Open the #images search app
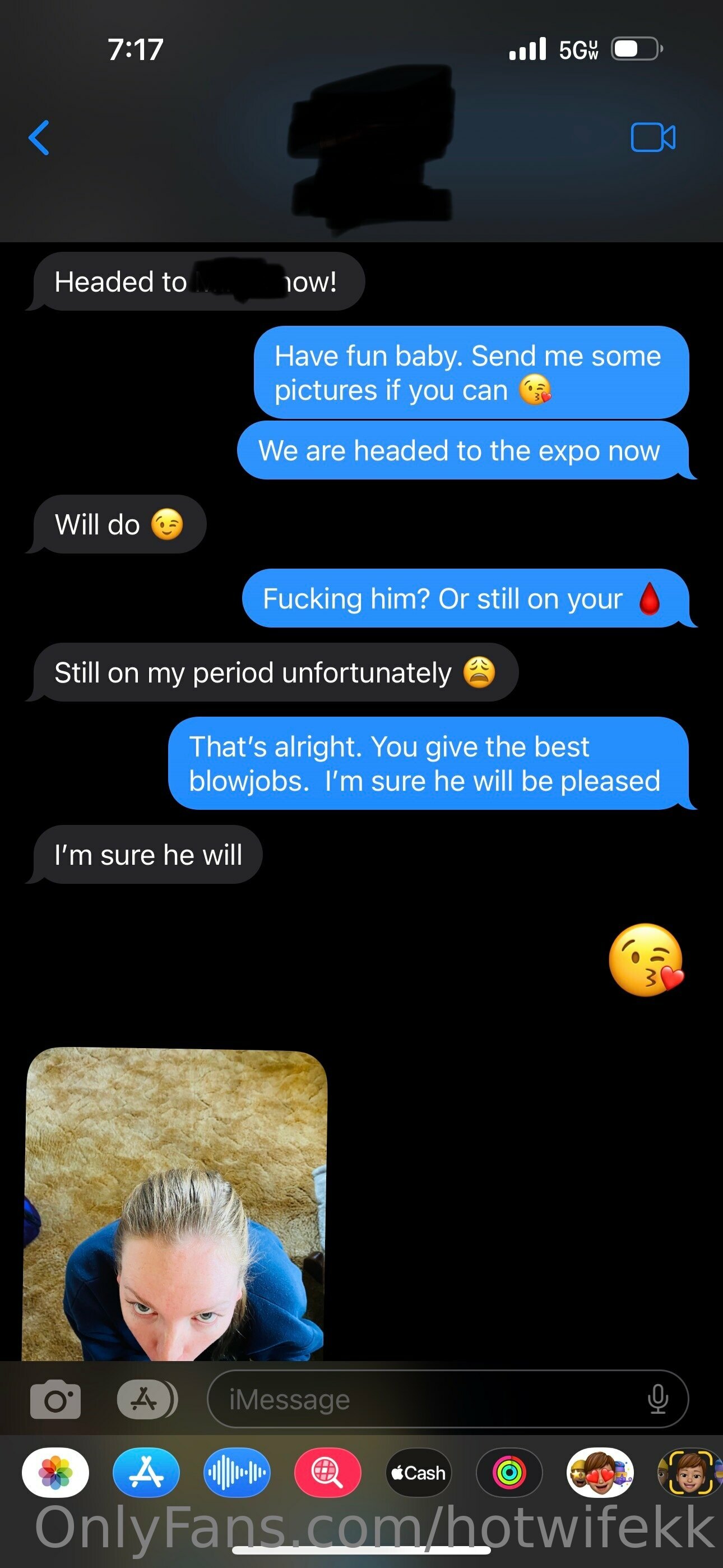The image size is (723, 1568). point(327,1473)
